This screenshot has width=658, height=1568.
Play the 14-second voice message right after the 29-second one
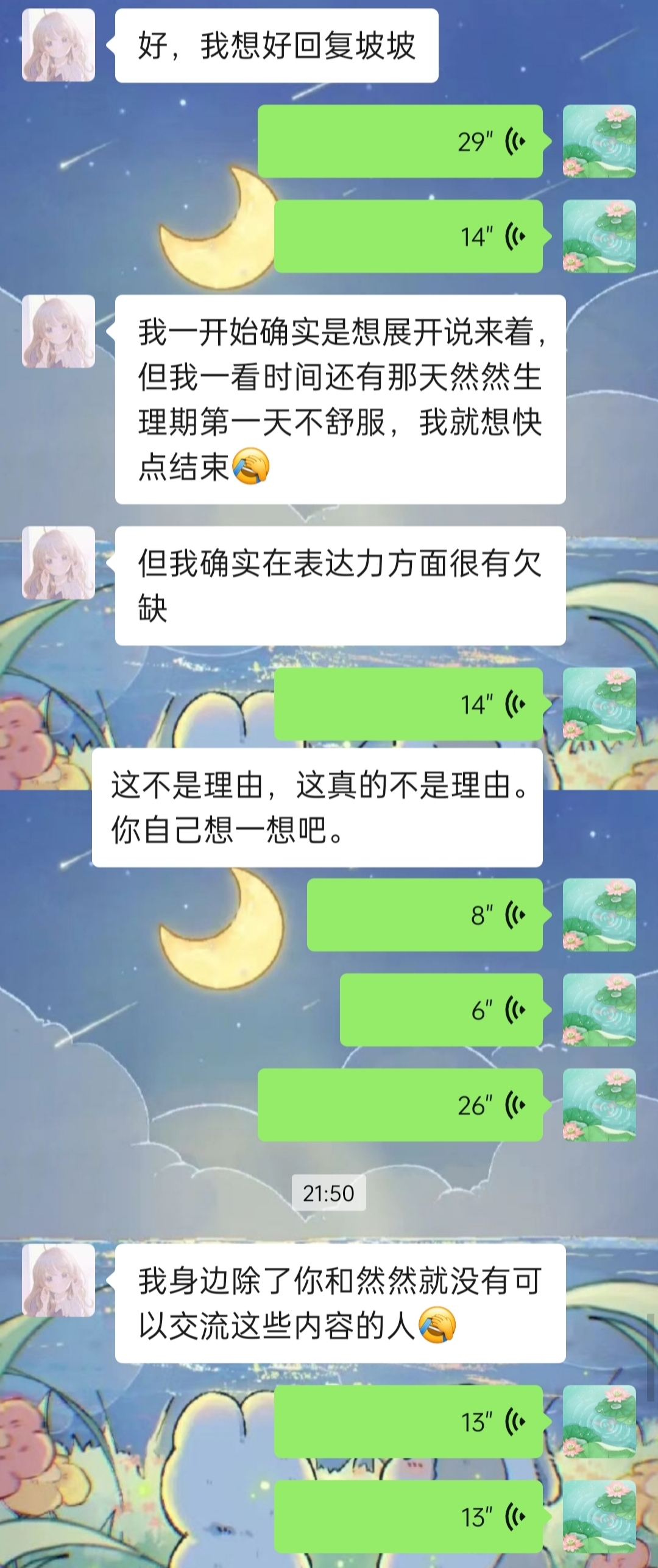[408, 236]
